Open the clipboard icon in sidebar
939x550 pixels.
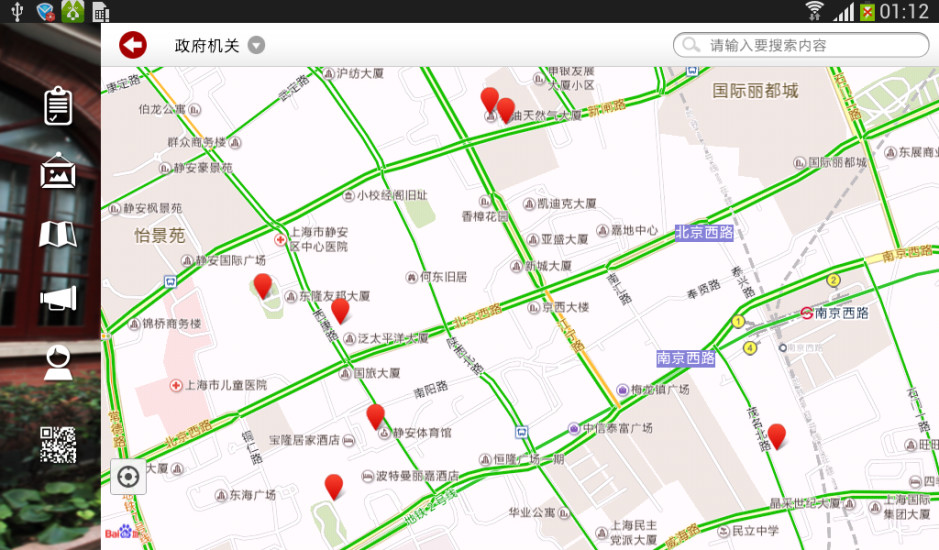(58, 105)
